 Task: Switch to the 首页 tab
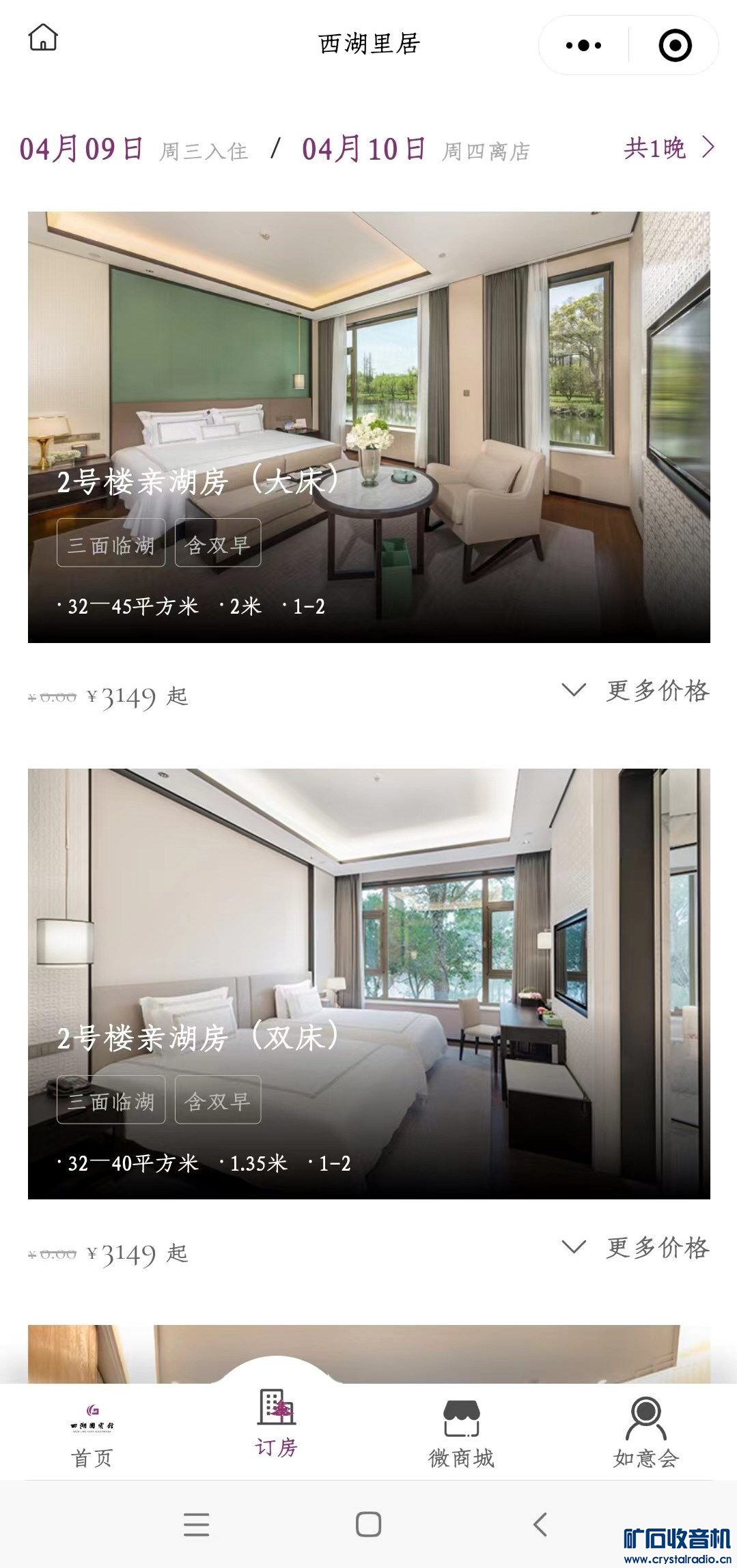coord(92,1435)
